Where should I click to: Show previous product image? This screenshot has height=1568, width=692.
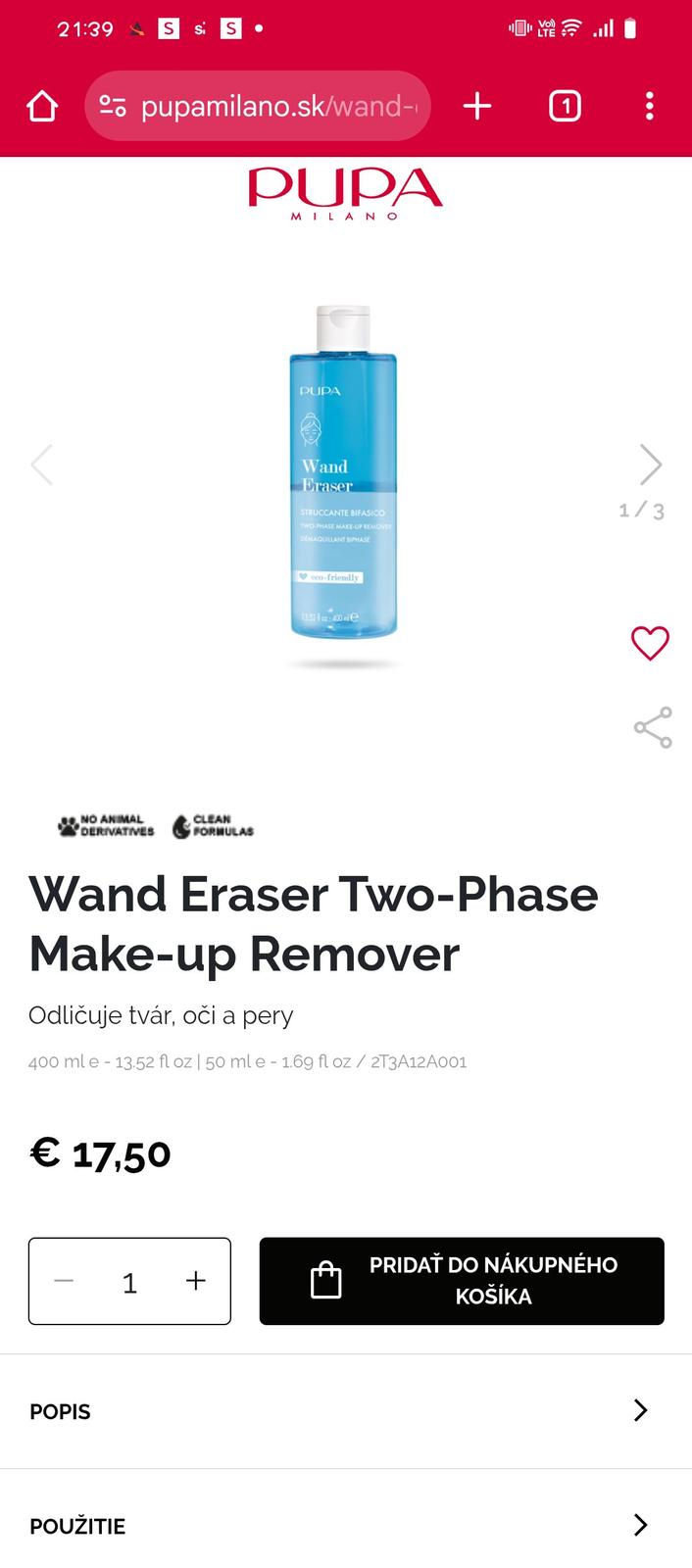tap(41, 465)
